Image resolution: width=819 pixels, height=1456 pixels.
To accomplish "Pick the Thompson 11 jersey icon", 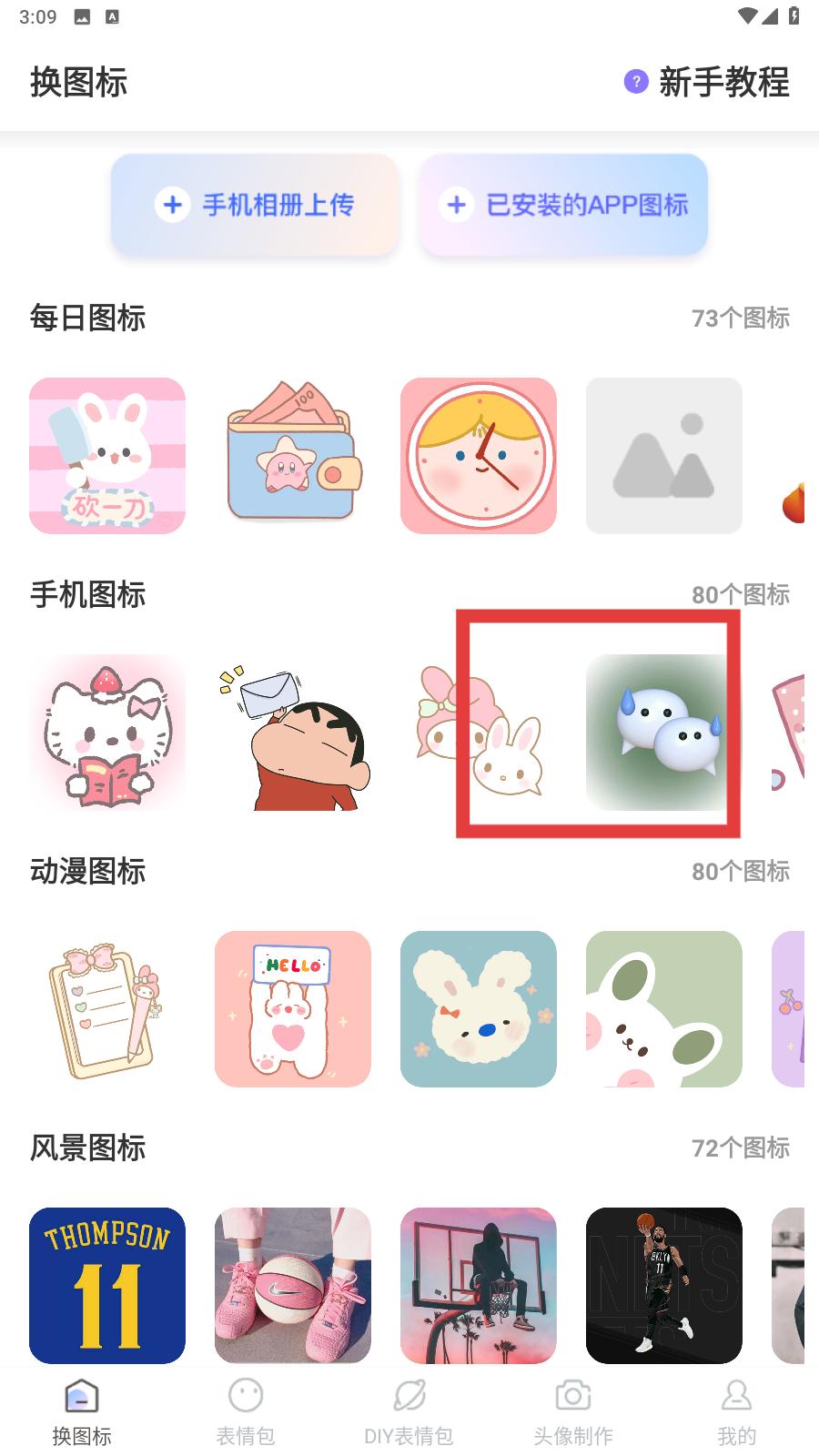I will click(107, 1286).
